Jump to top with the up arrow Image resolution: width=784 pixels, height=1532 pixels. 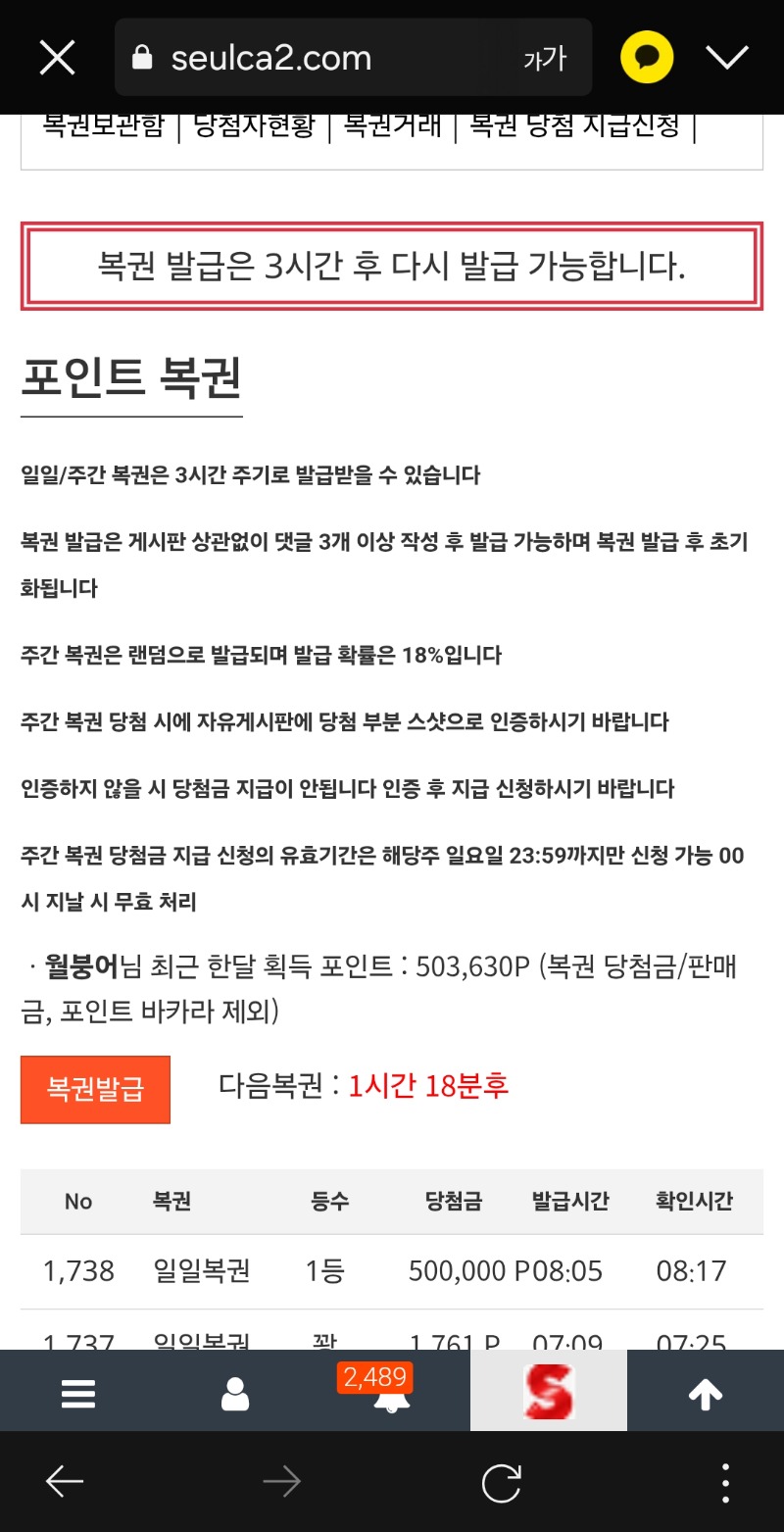coord(706,1394)
